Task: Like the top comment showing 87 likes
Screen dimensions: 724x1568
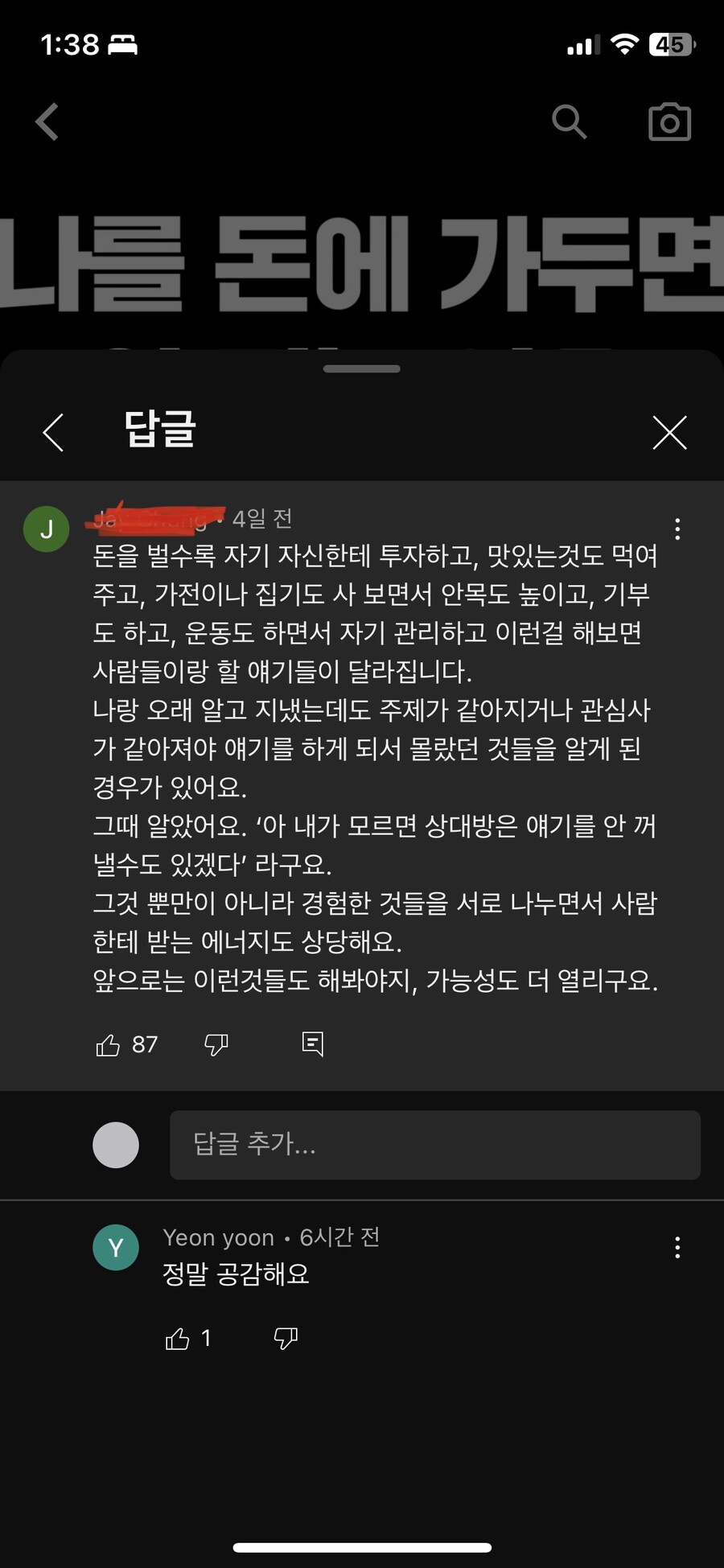Action: (x=109, y=1044)
